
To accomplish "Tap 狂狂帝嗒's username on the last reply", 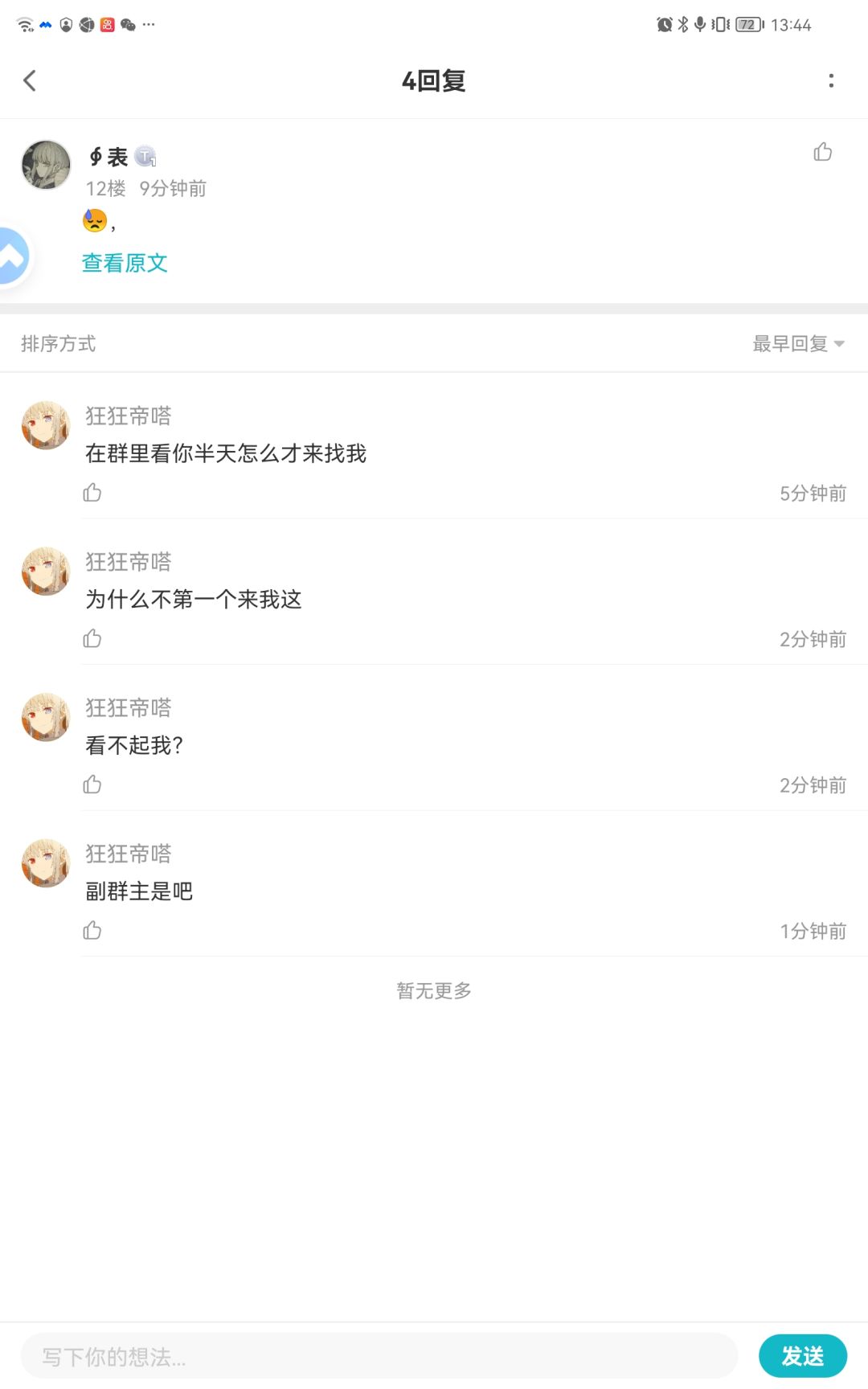I will tap(129, 854).
